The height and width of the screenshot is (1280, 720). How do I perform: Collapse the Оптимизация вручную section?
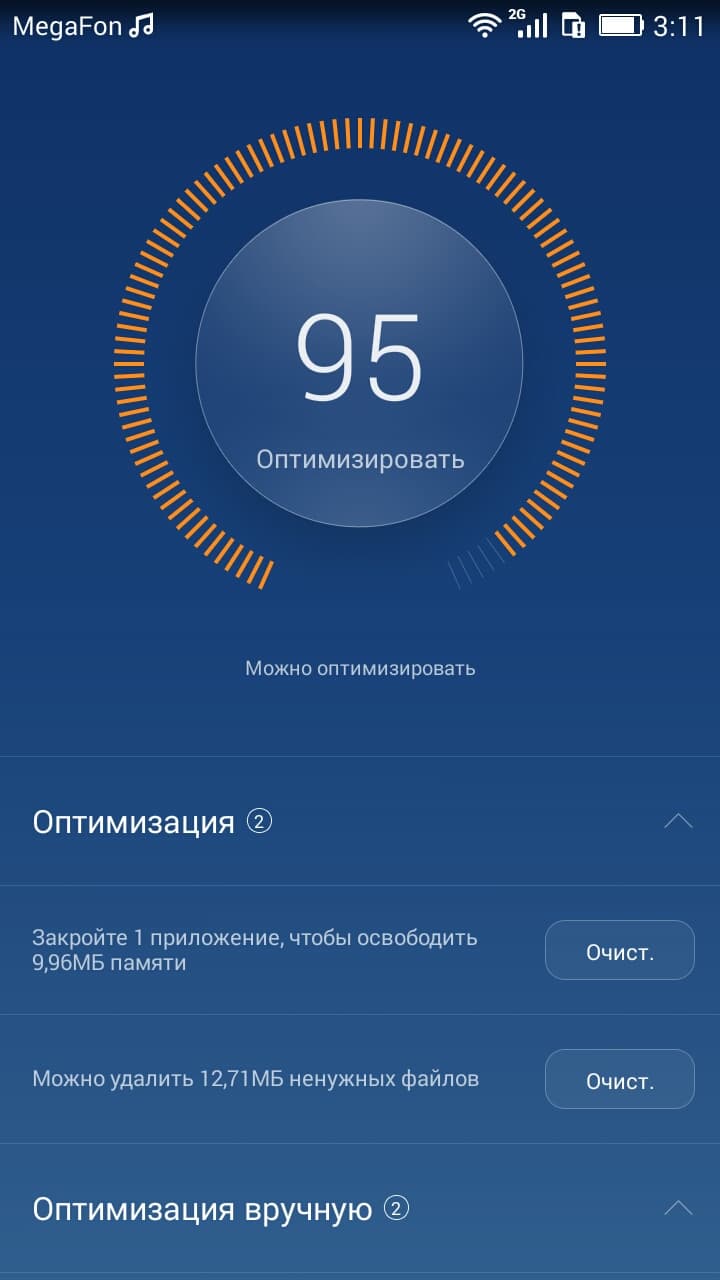point(677,1209)
